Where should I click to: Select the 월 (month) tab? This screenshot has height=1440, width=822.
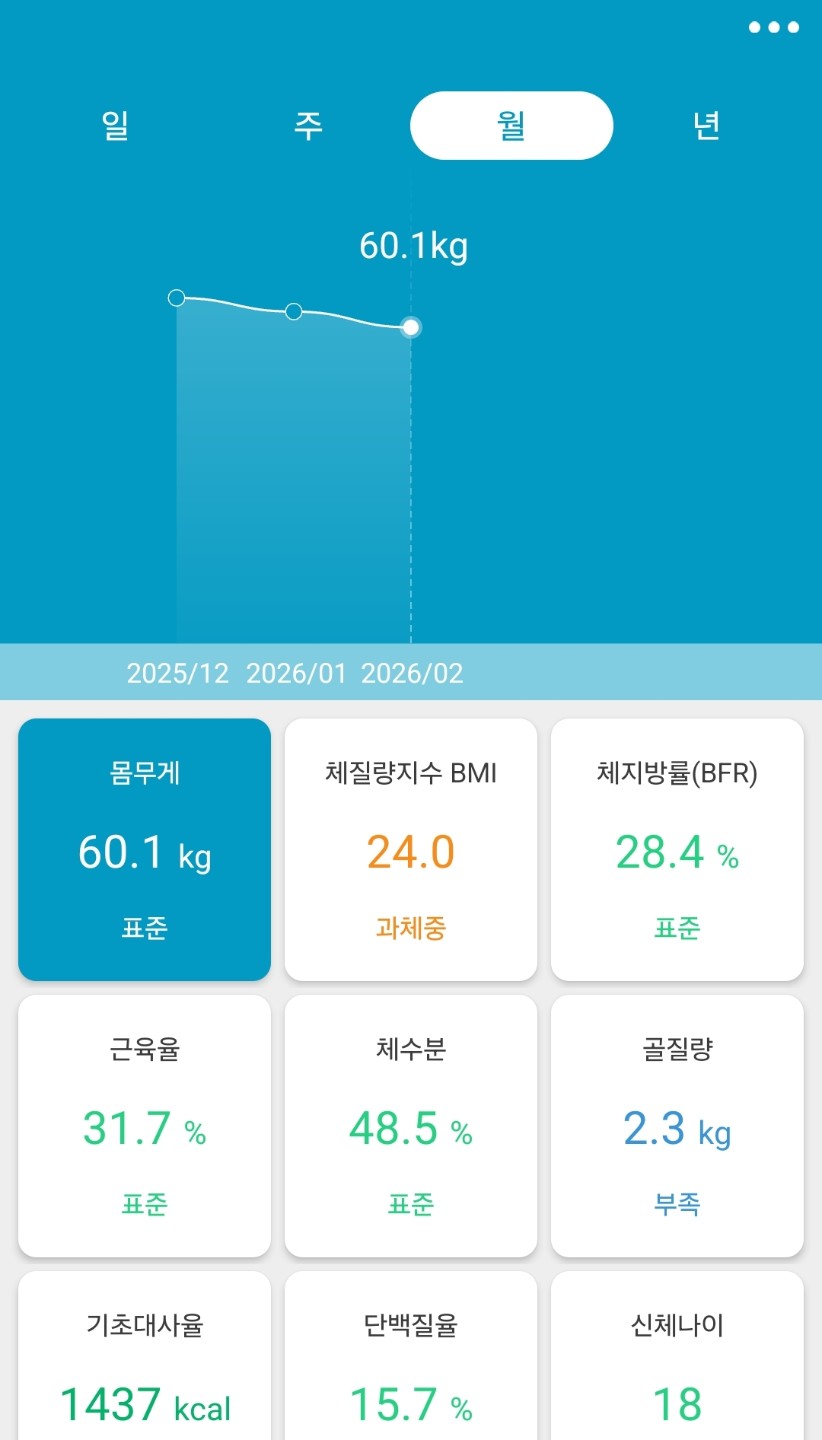click(x=511, y=126)
